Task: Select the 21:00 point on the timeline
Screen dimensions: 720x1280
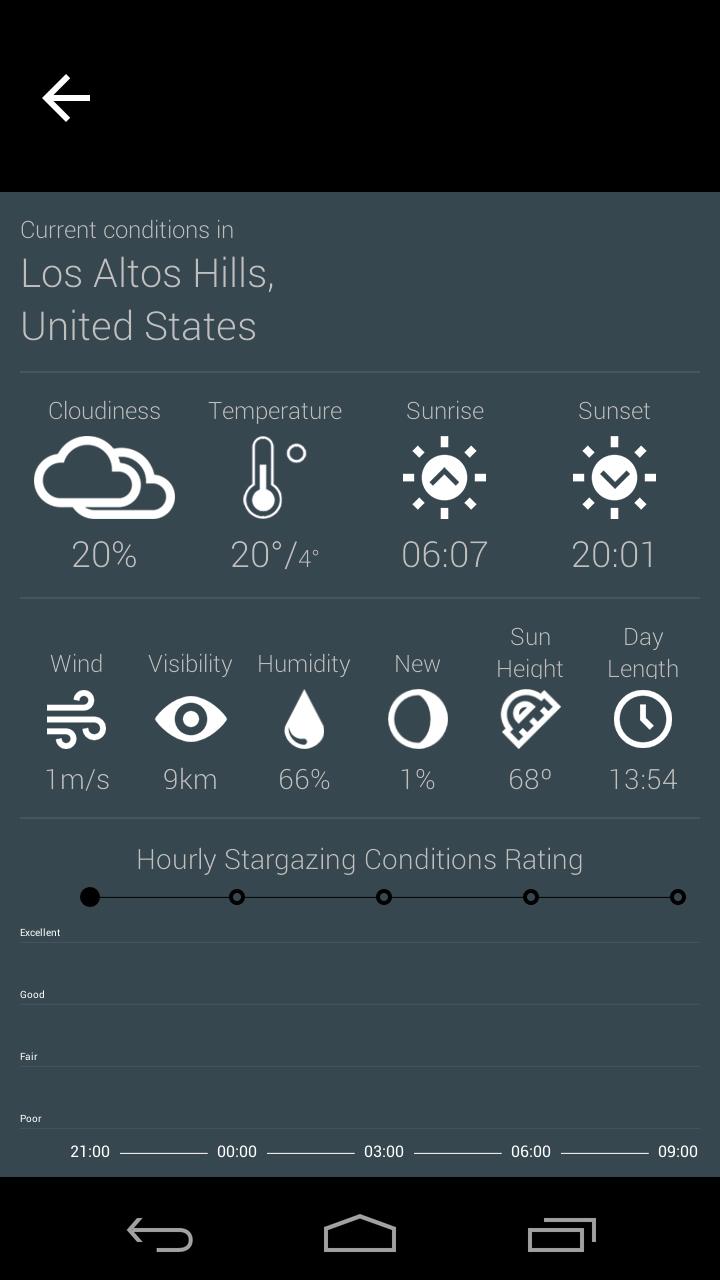Action: pyautogui.click(x=90, y=897)
